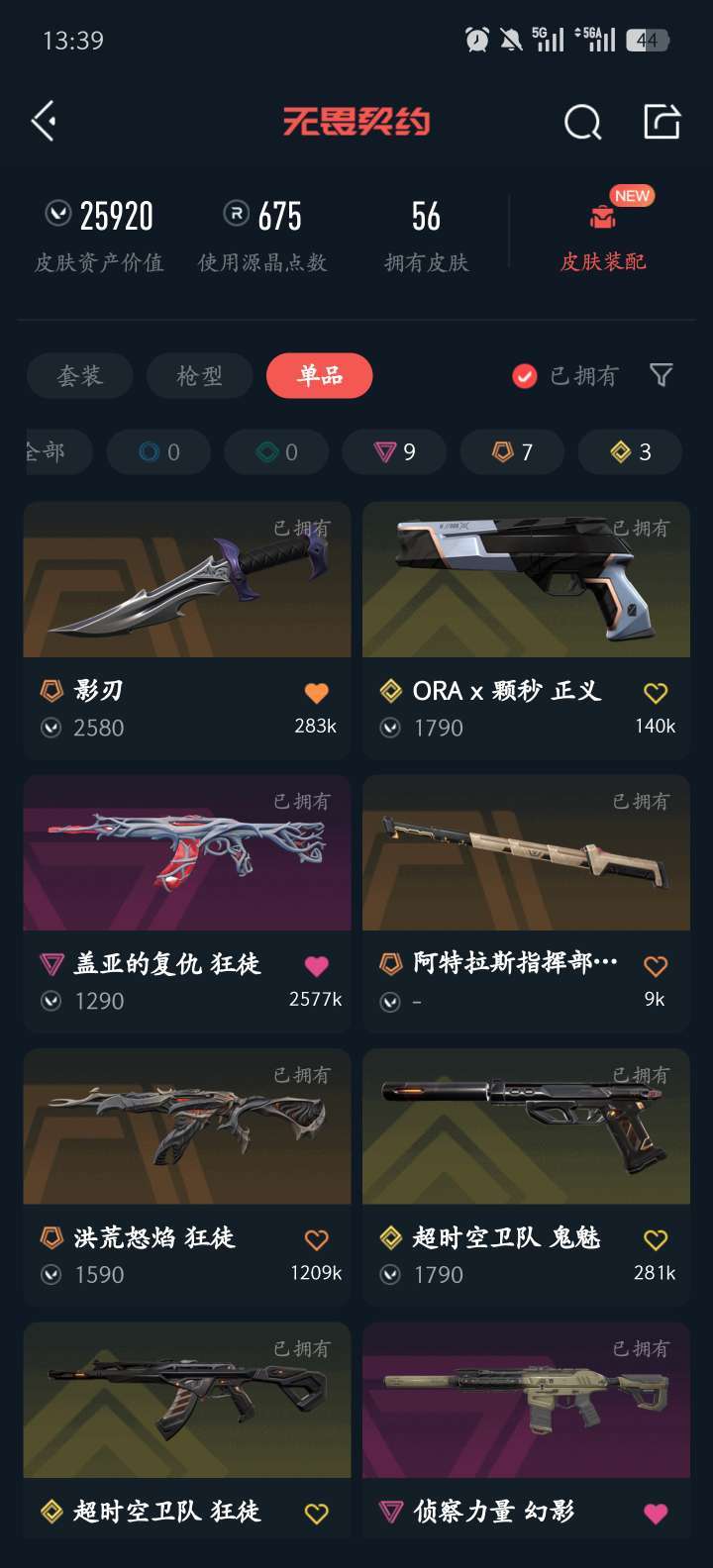
Task: Open the filter funnel icon
Action: 662,376
